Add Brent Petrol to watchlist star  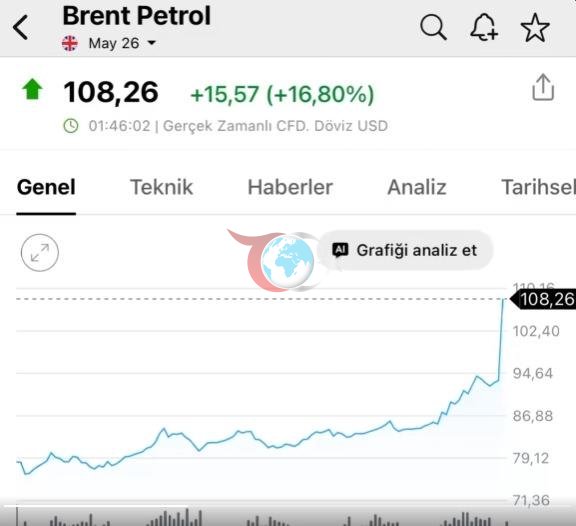pos(535,27)
